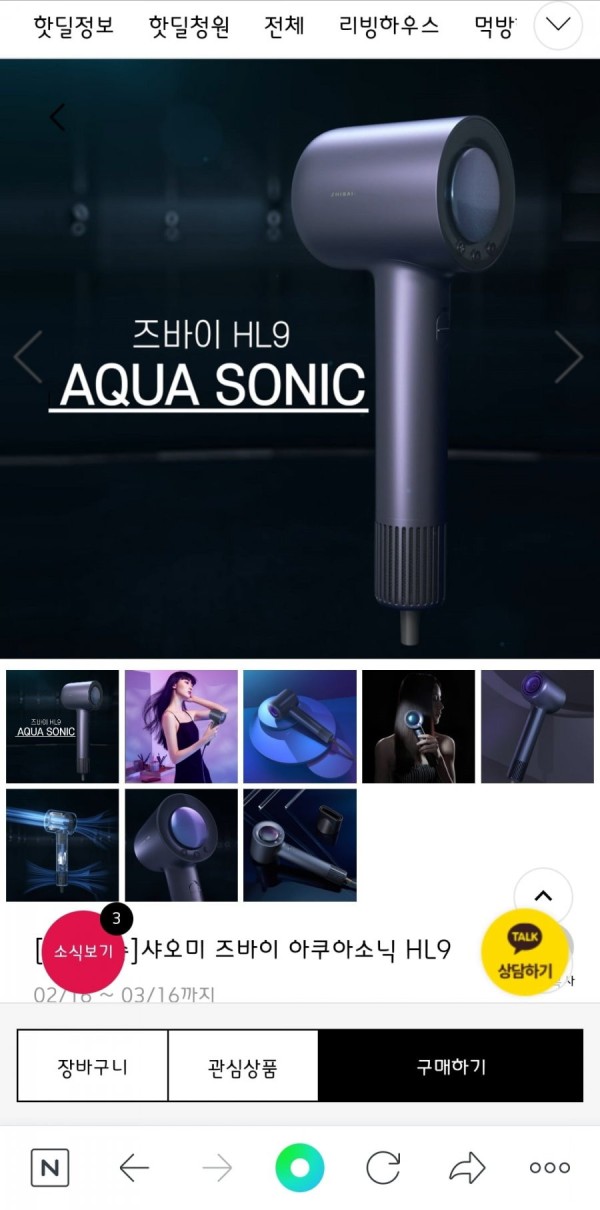The width and height of the screenshot is (600, 1210).
Task: Start a KakaoTalk 상담하기 chat
Action: pos(525,953)
